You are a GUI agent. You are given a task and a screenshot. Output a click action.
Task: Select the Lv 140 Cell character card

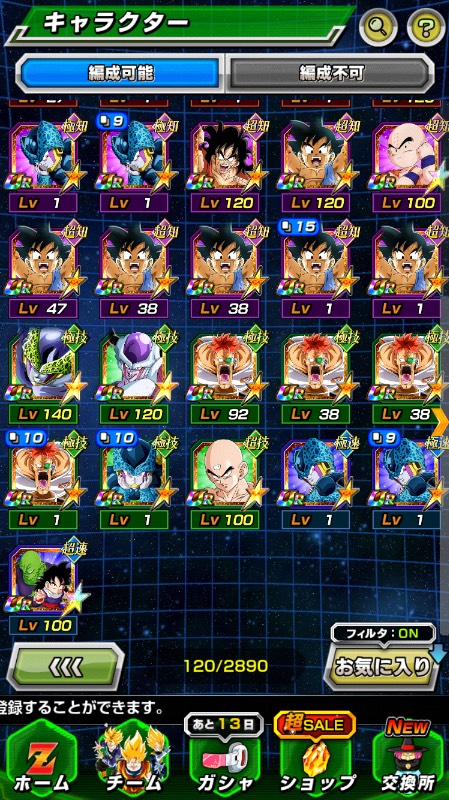pyautogui.click(x=43, y=377)
